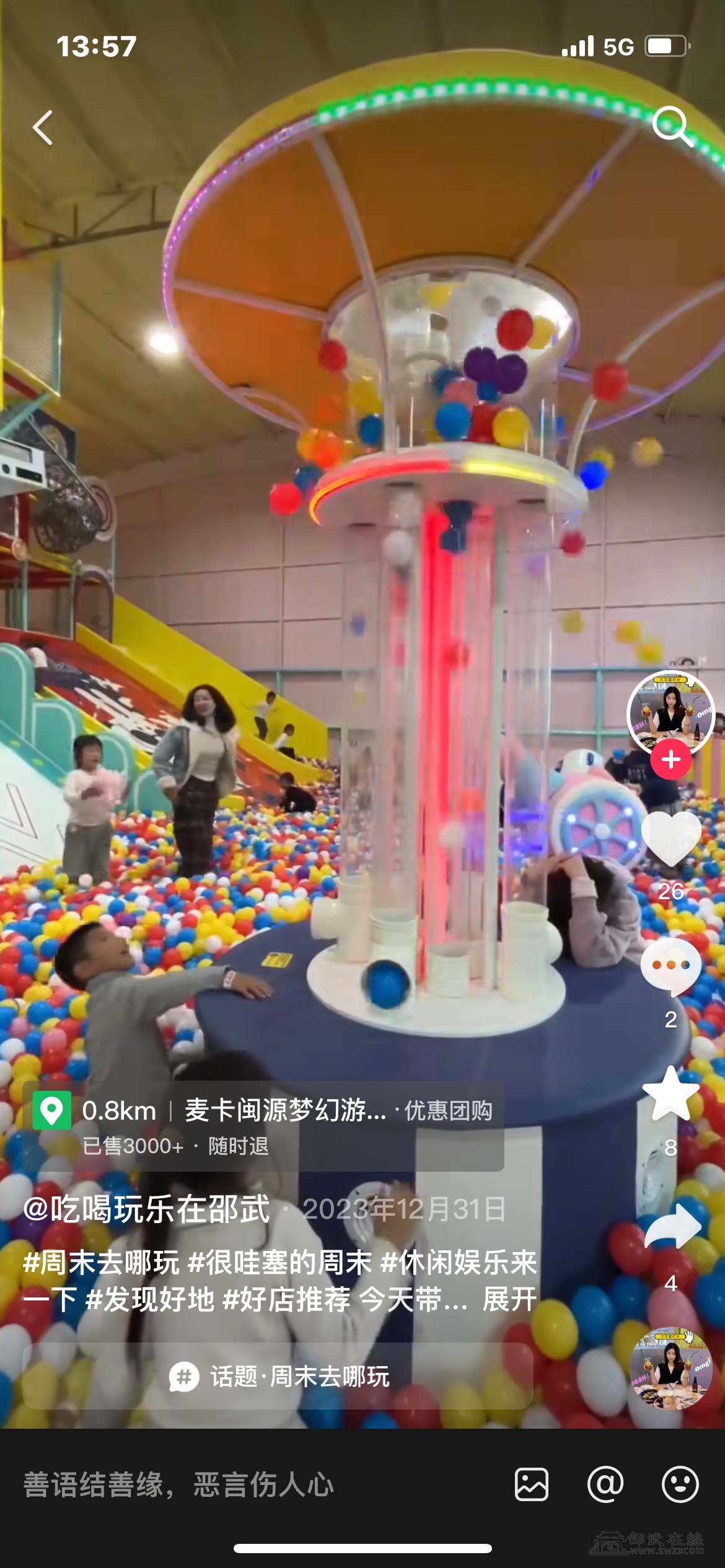This screenshot has height=1568, width=725.
Task: Add video to favorites with star
Action: coord(670,1095)
